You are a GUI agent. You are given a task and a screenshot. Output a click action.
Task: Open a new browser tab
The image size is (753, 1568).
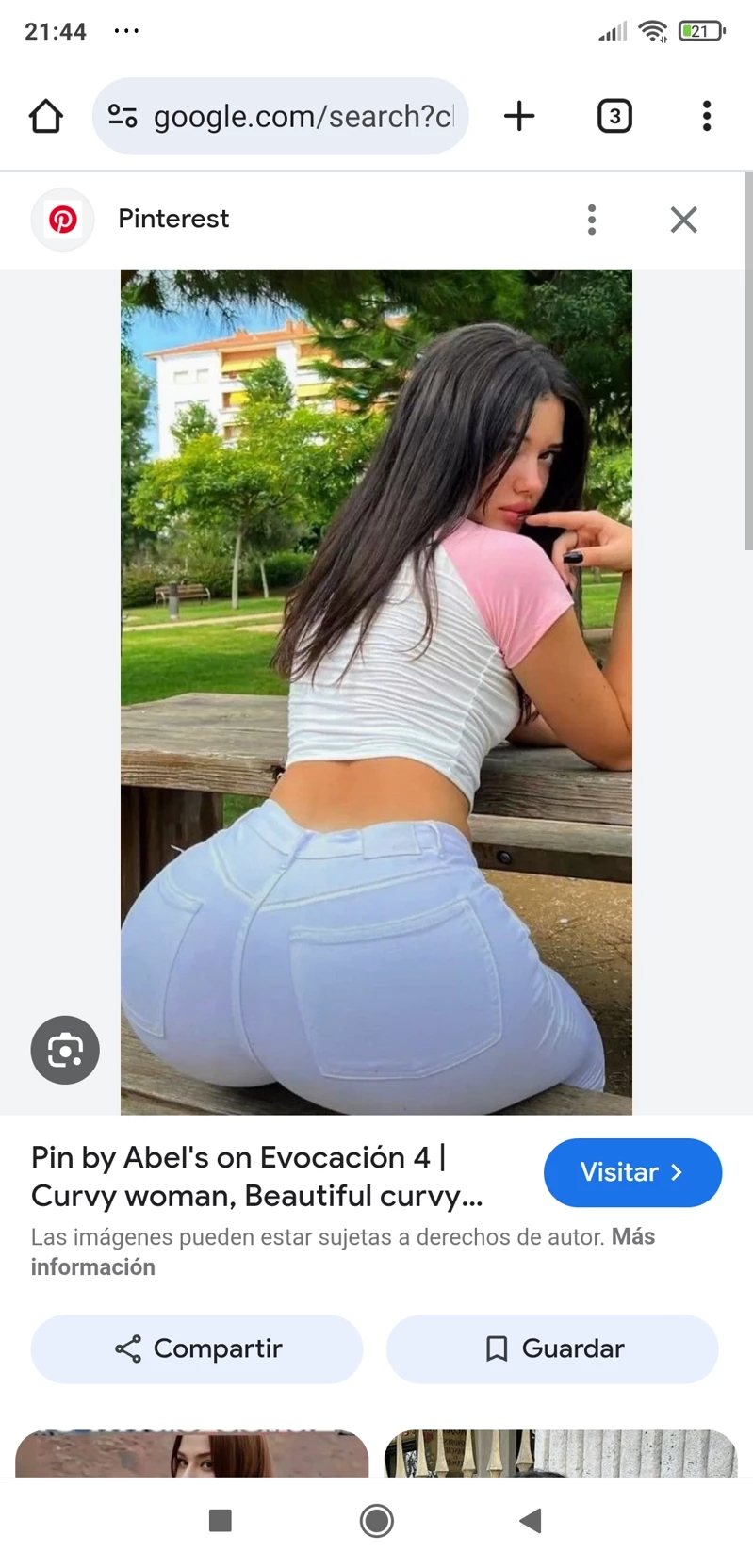[519, 117]
